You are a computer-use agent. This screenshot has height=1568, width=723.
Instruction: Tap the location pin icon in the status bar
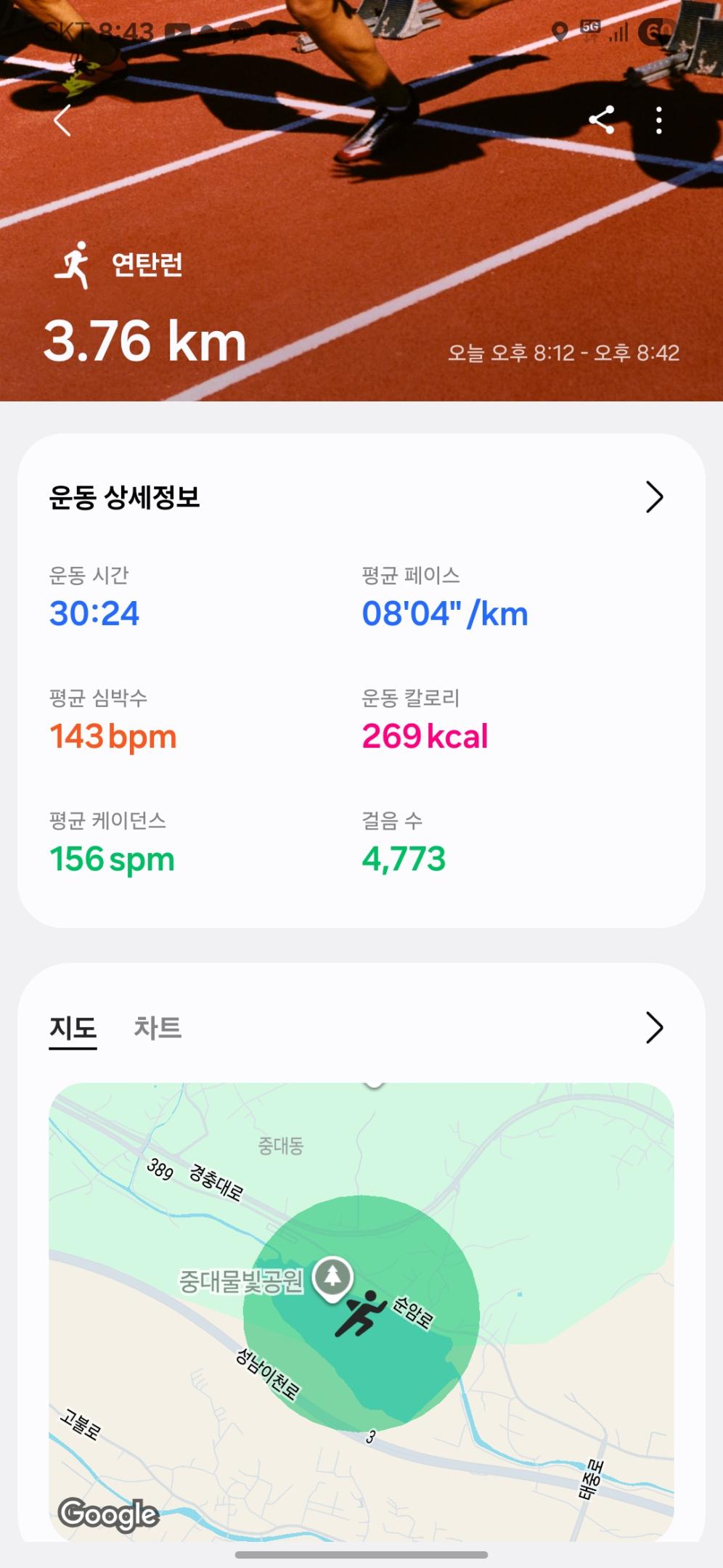point(560,30)
